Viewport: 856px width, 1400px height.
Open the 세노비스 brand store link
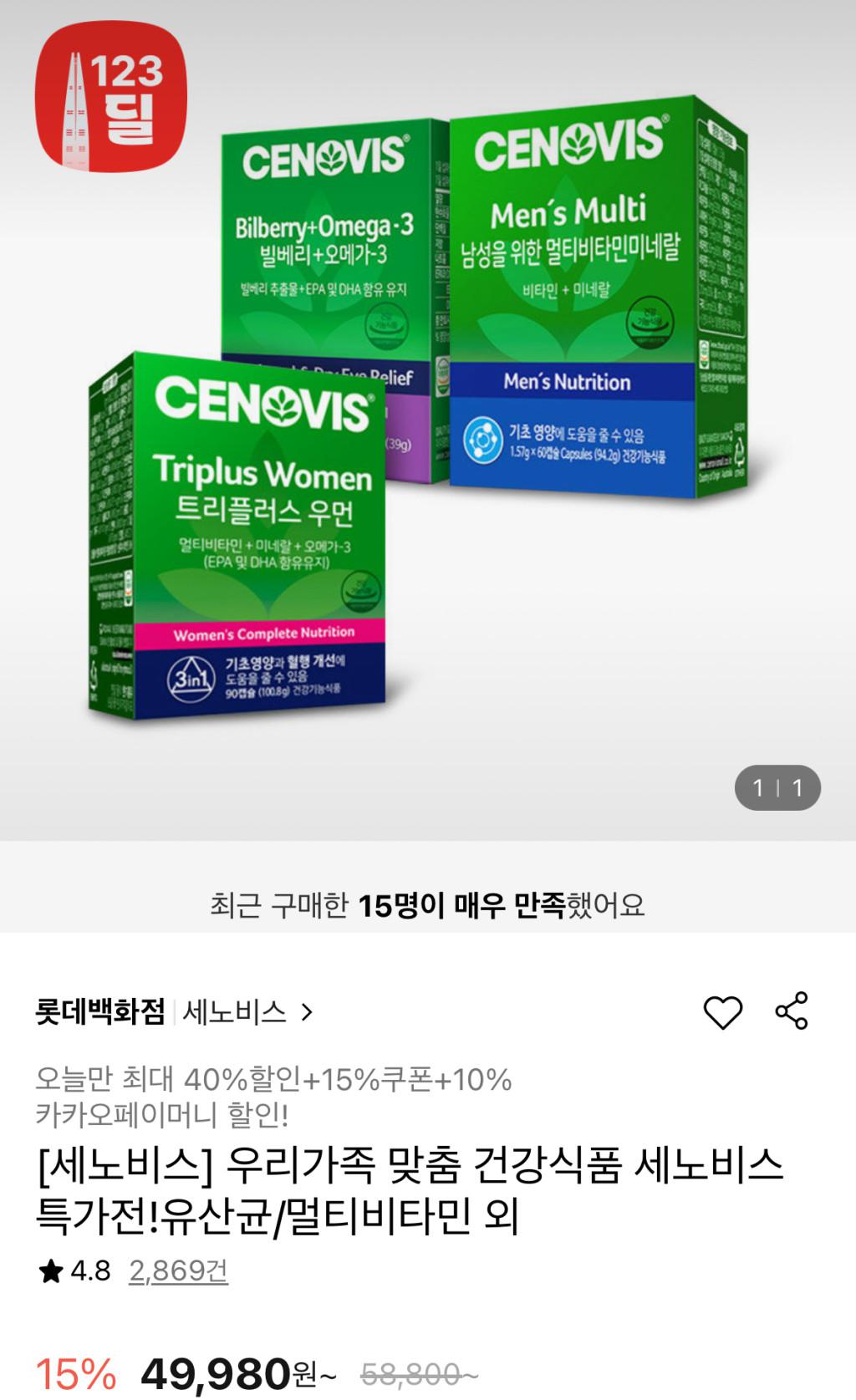[247, 1012]
